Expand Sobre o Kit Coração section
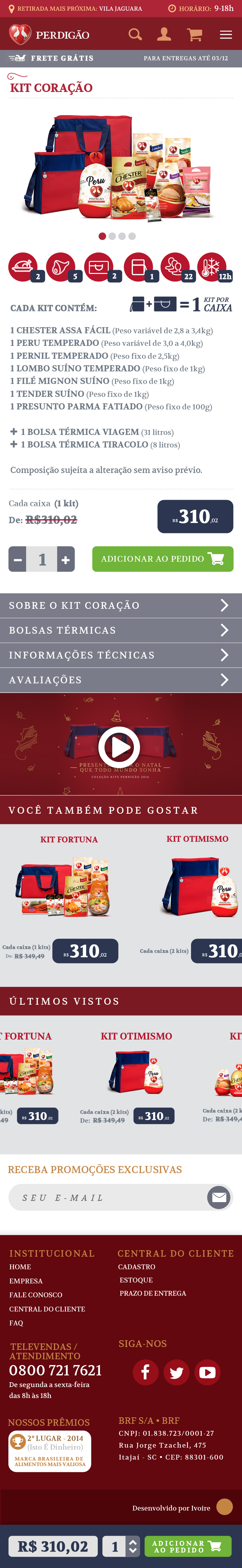The height and width of the screenshot is (1568, 242). coord(121,605)
